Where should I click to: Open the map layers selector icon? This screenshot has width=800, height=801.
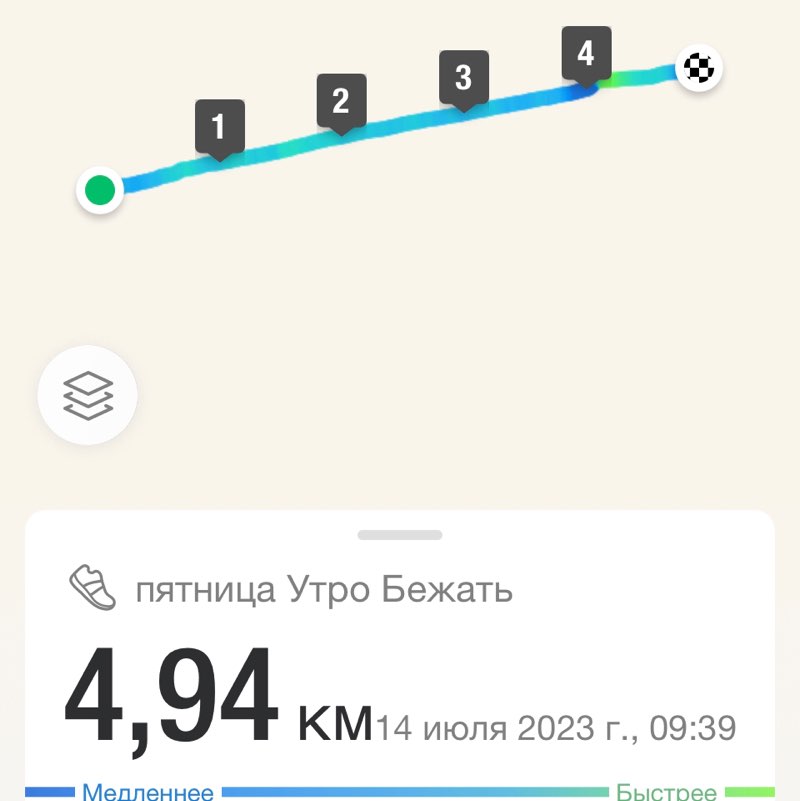pos(87,394)
